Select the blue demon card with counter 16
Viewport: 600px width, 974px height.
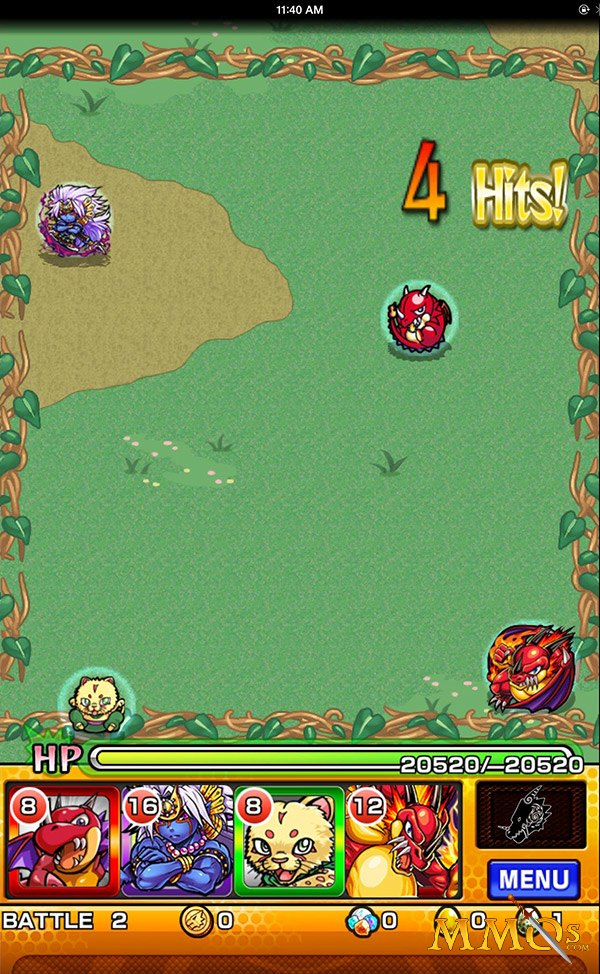click(x=176, y=840)
